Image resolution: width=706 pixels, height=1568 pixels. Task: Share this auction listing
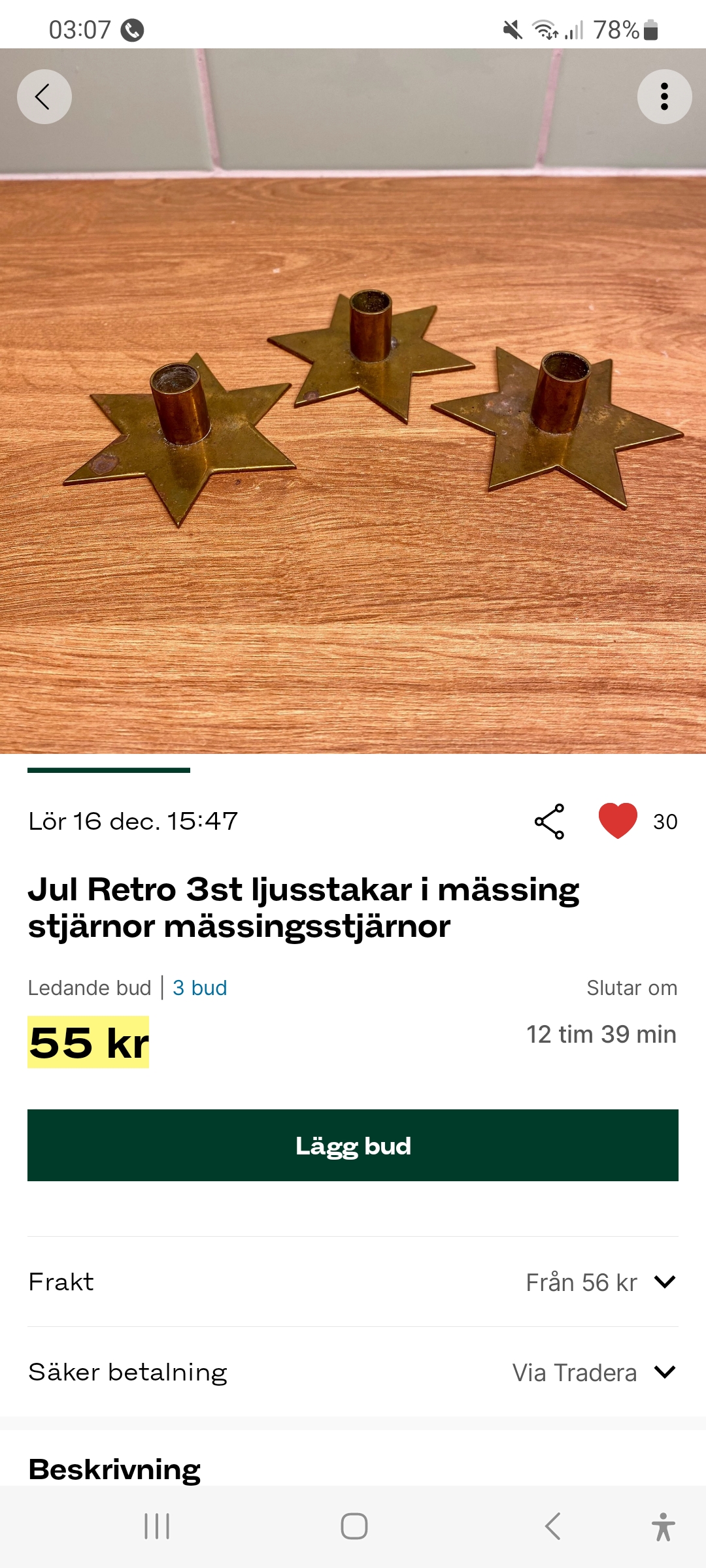[549, 821]
